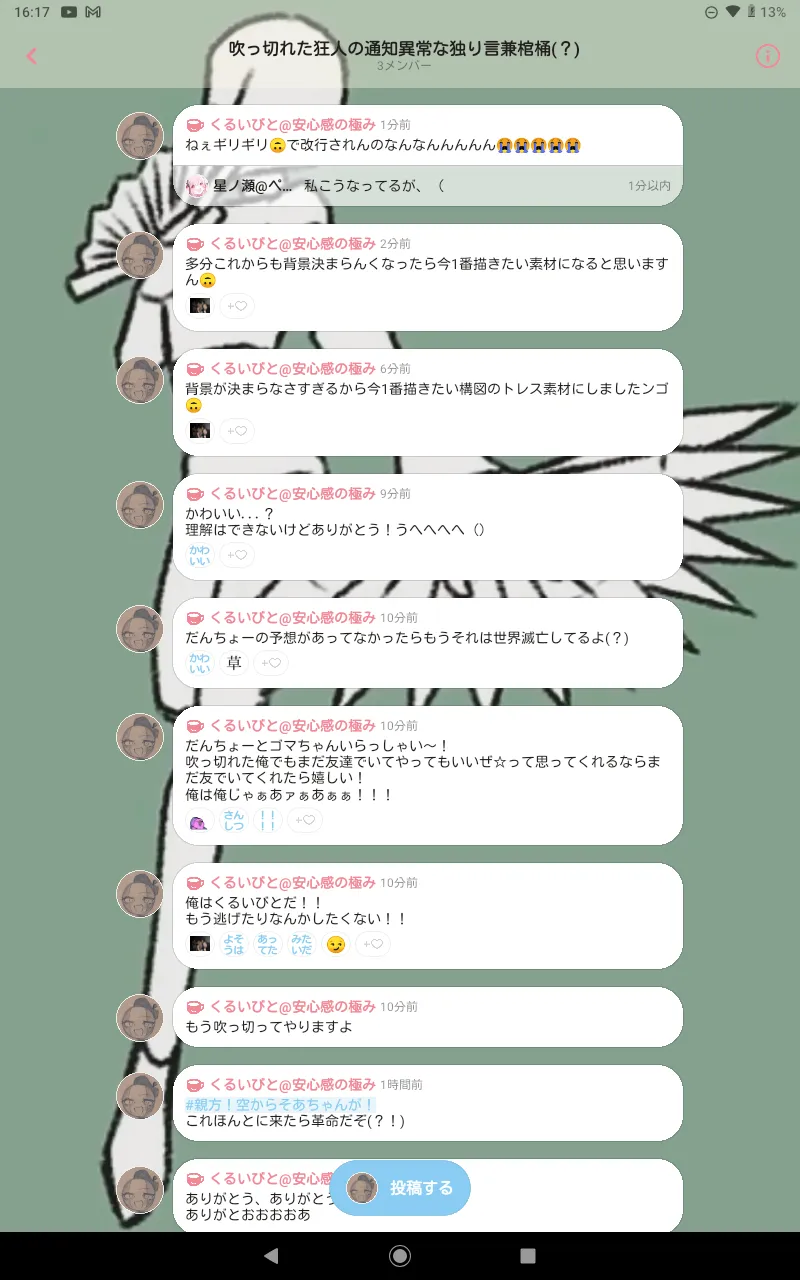Open the avatar beside the 1分前 post
The image size is (800, 1280).
coord(140,135)
